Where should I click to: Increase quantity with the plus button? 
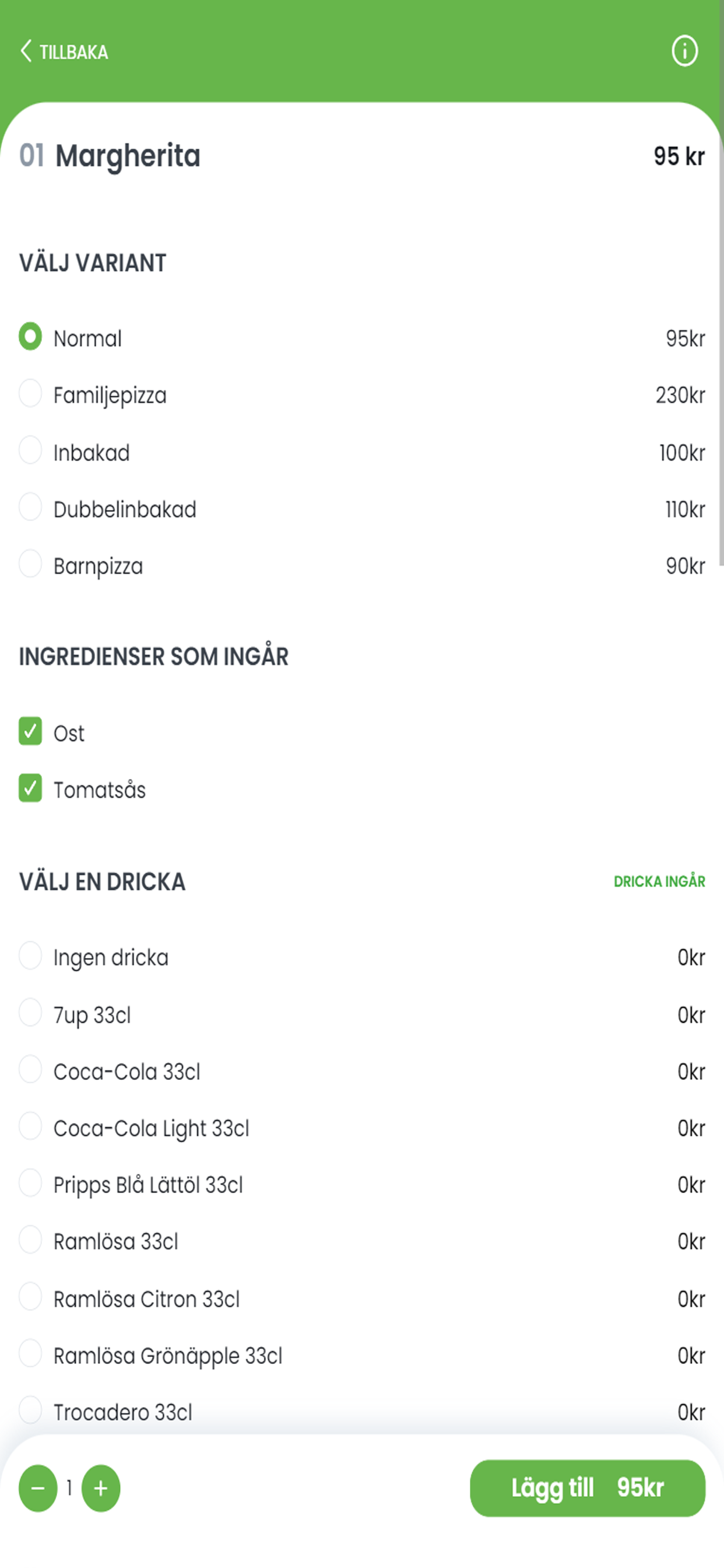click(x=101, y=1488)
